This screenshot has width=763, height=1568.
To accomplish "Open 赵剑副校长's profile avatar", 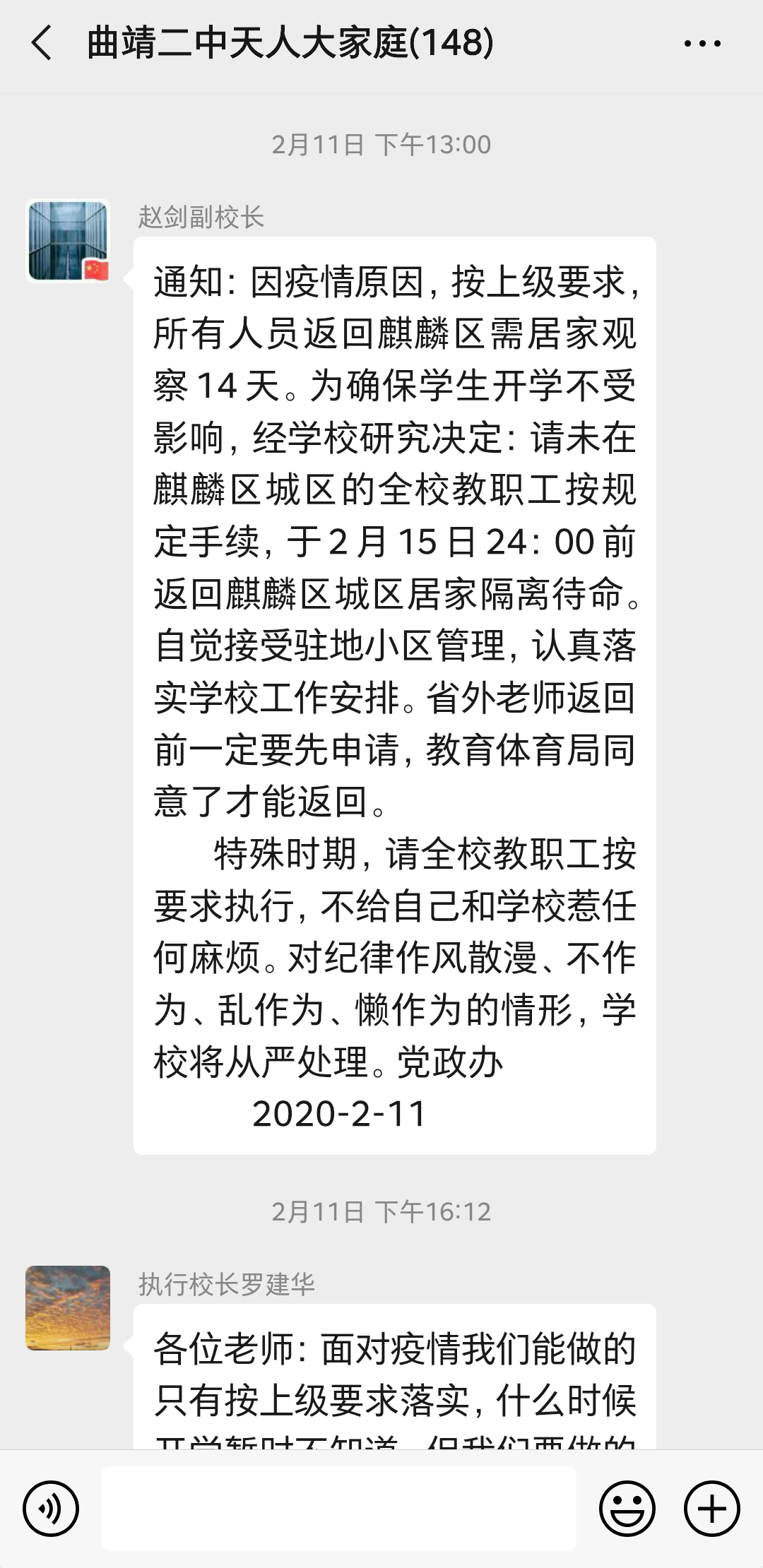I will click(x=68, y=241).
